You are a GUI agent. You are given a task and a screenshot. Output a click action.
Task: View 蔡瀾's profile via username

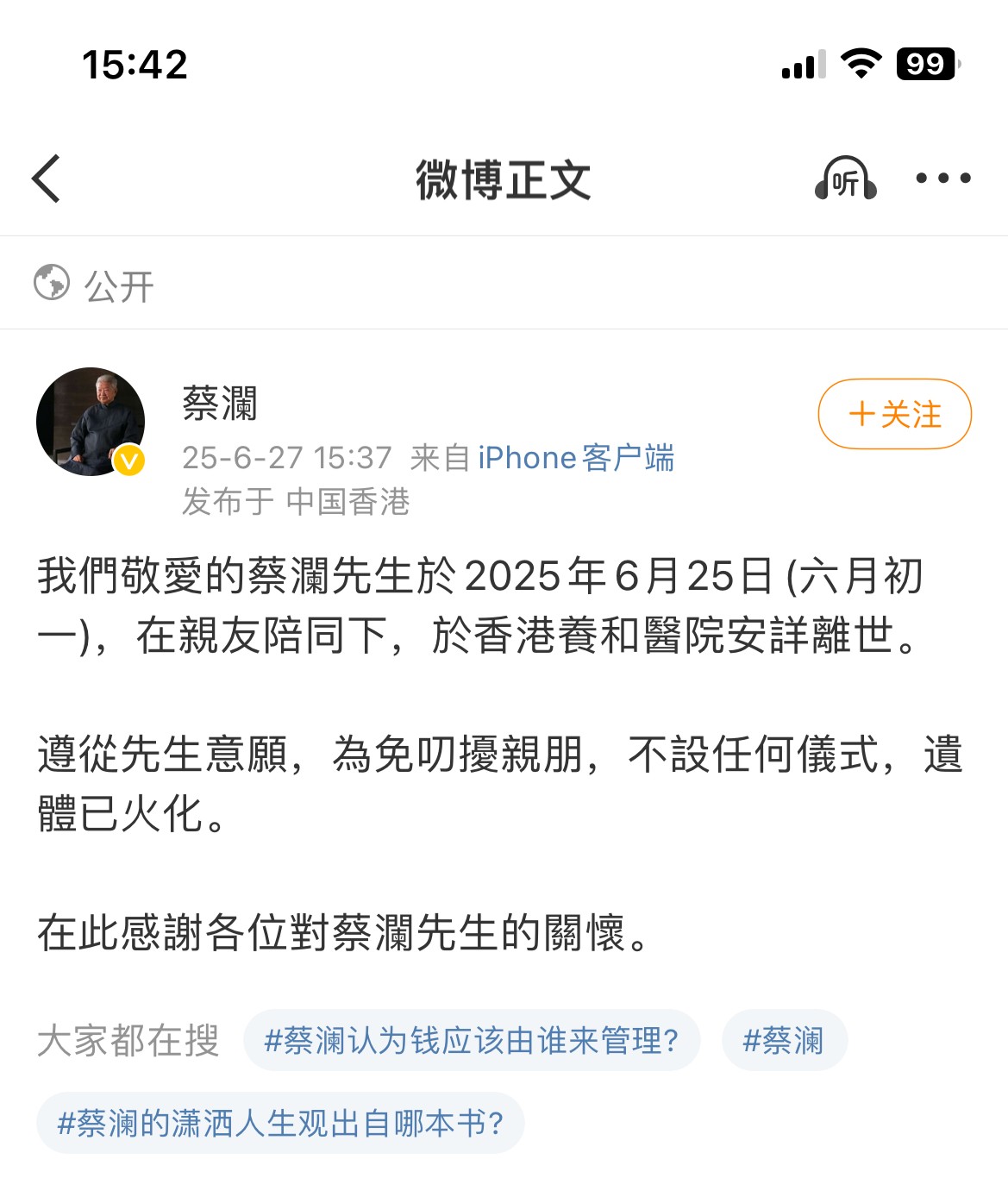pos(220,404)
